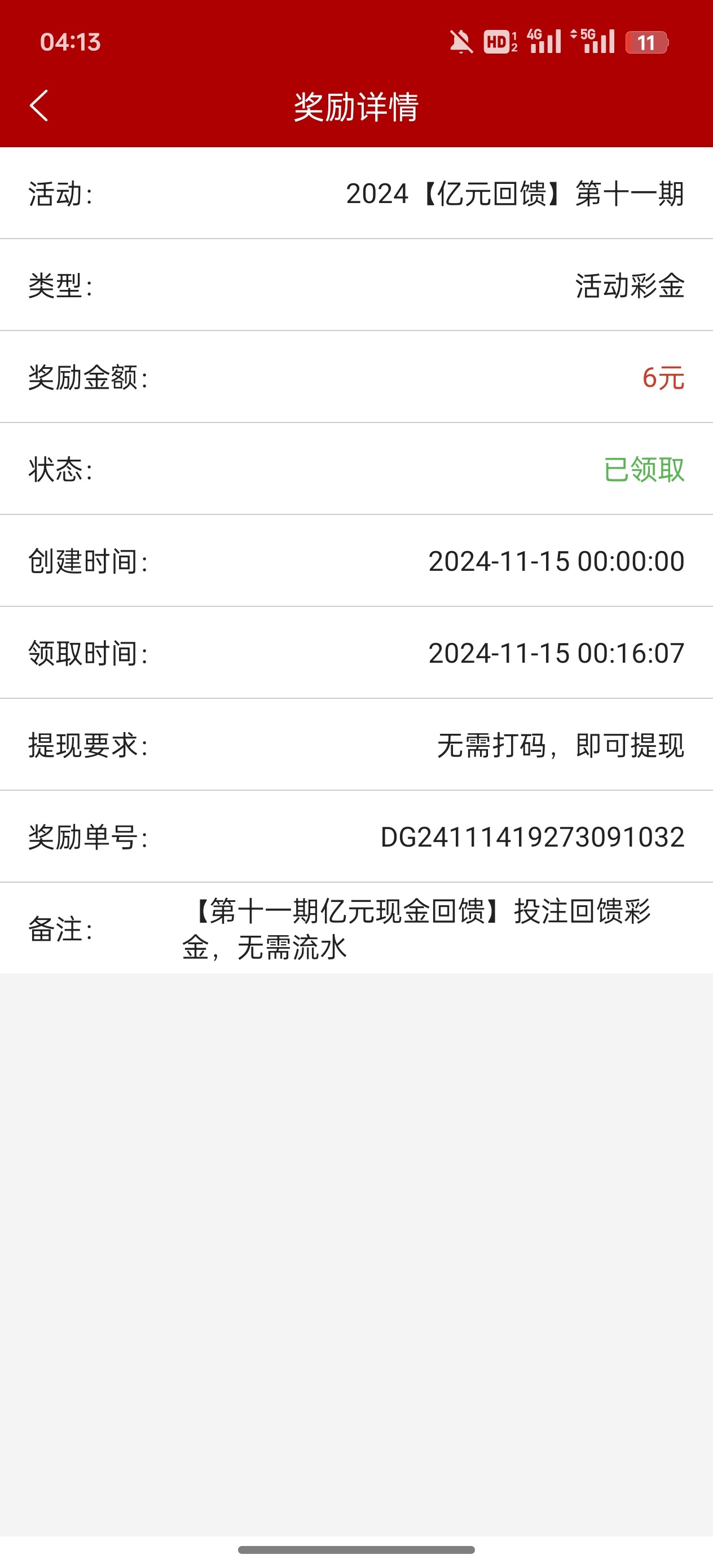Viewport: 713px width, 1568px height.
Task: Go back from the 奖励详情 page
Action: (39, 106)
